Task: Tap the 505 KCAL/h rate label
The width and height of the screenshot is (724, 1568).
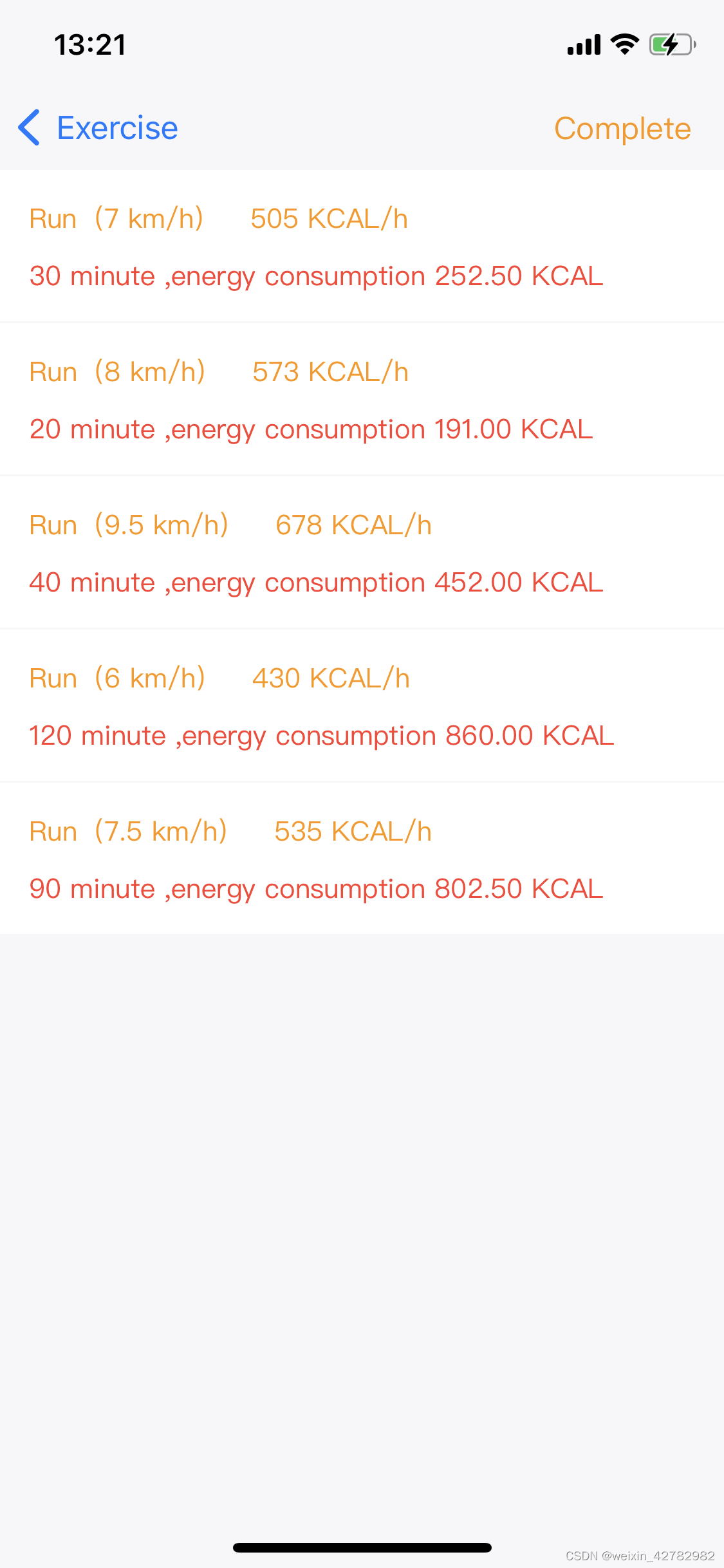Action: [328, 218]
